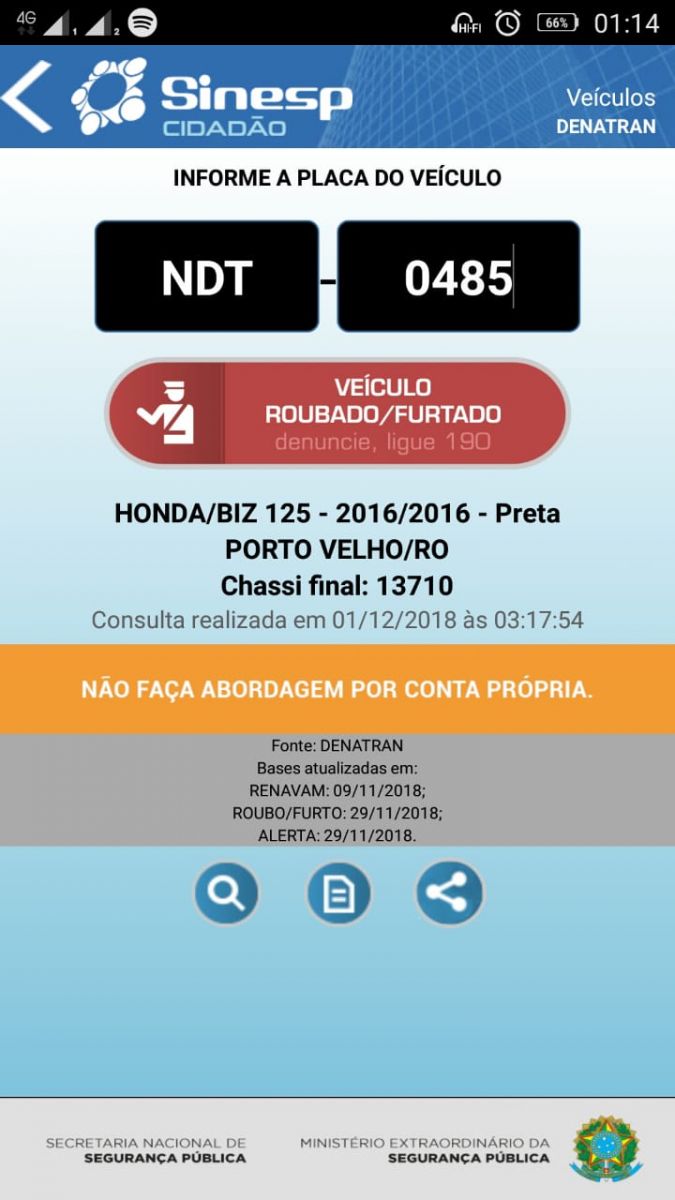Share this vehicle consultation result
675x1200 pixels.
449,892
